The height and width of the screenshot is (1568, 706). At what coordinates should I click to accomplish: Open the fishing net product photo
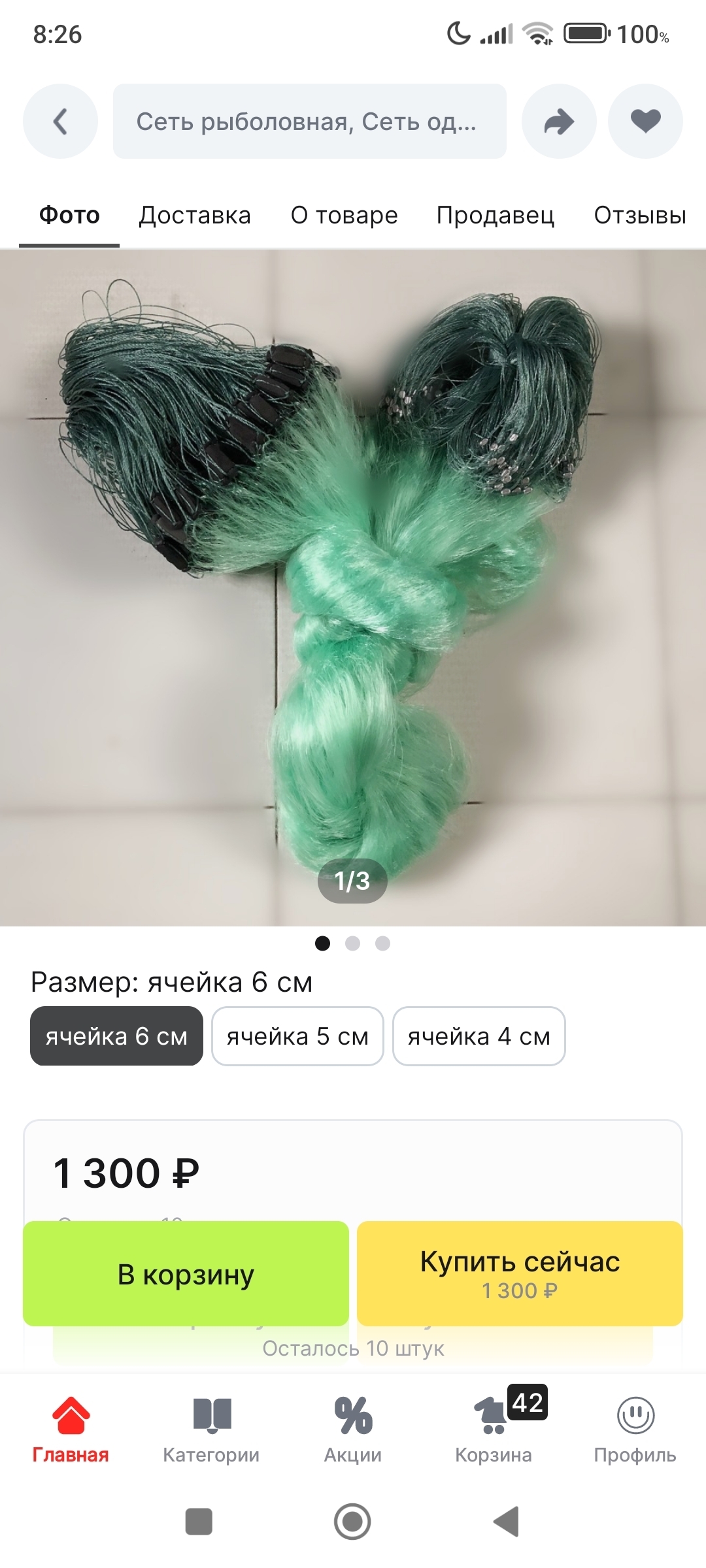click(353, 588)
